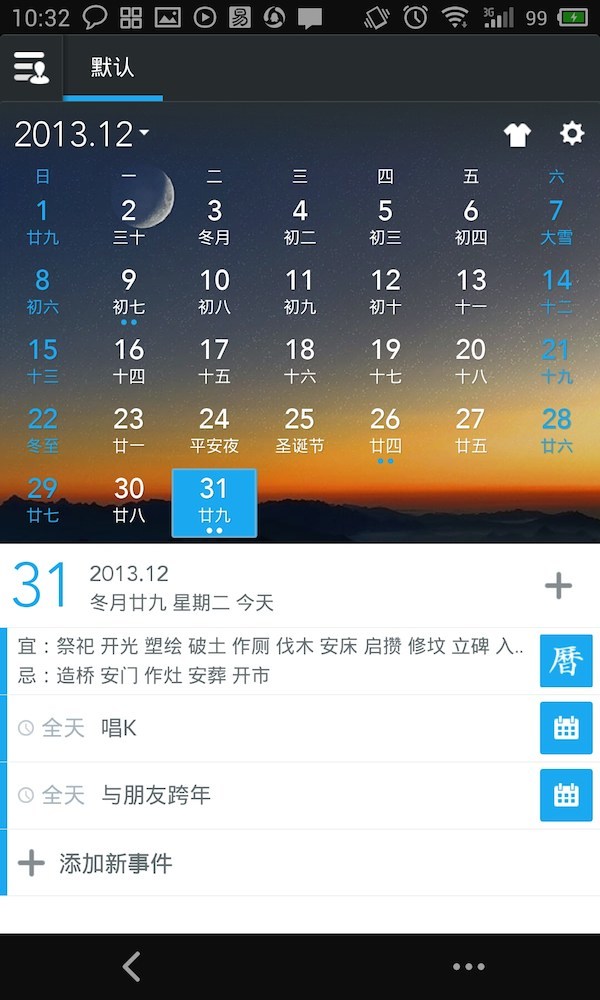The width and height of the screenshot is (600, 1000).
Task: Expand the 2013.12 month dropdown
Action: 82,134
